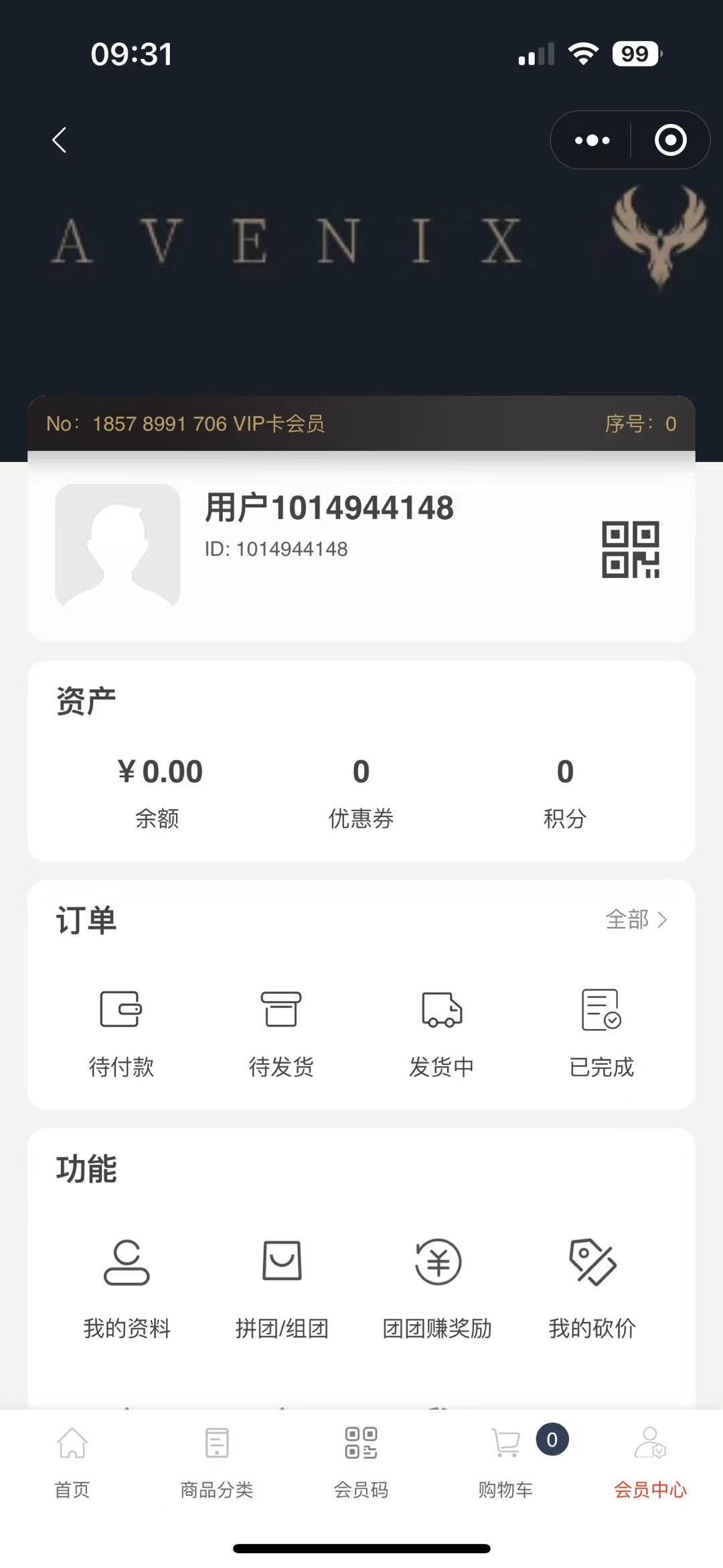This screenshot has height=1568, width=723.
Task: Open the member QR code icon
Action: [630, 549]
